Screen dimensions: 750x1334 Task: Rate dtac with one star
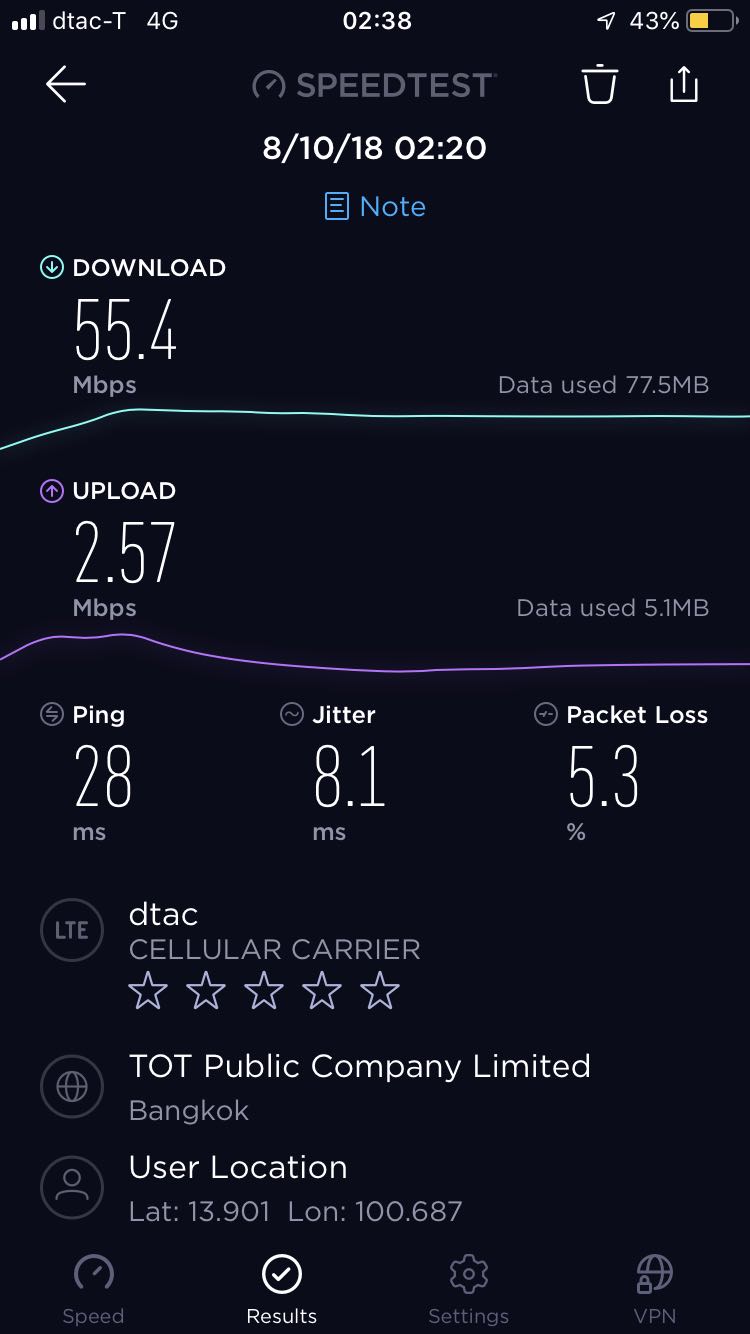pyautogui.click(x=148, y=992)
